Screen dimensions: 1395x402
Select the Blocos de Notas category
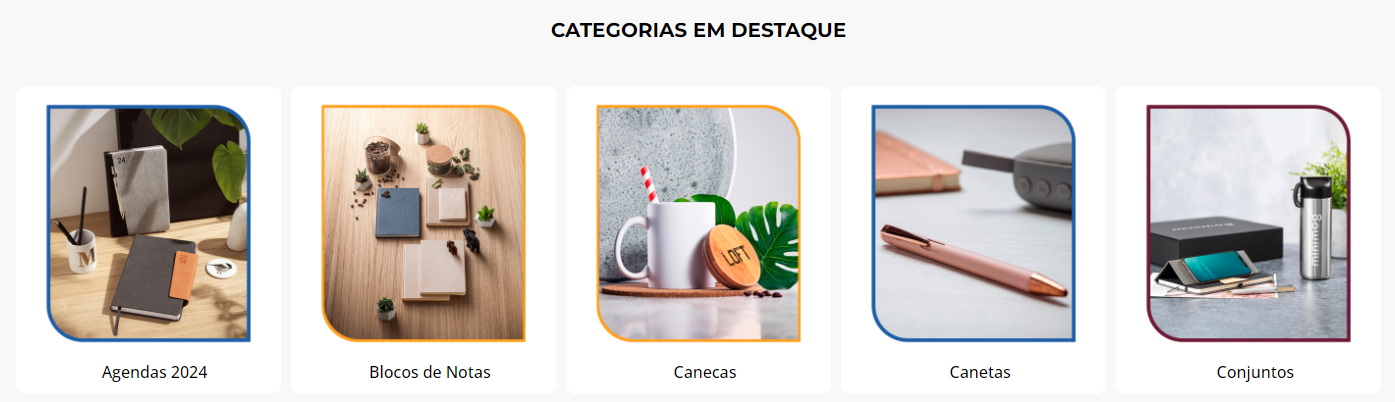tap(423, 224)
